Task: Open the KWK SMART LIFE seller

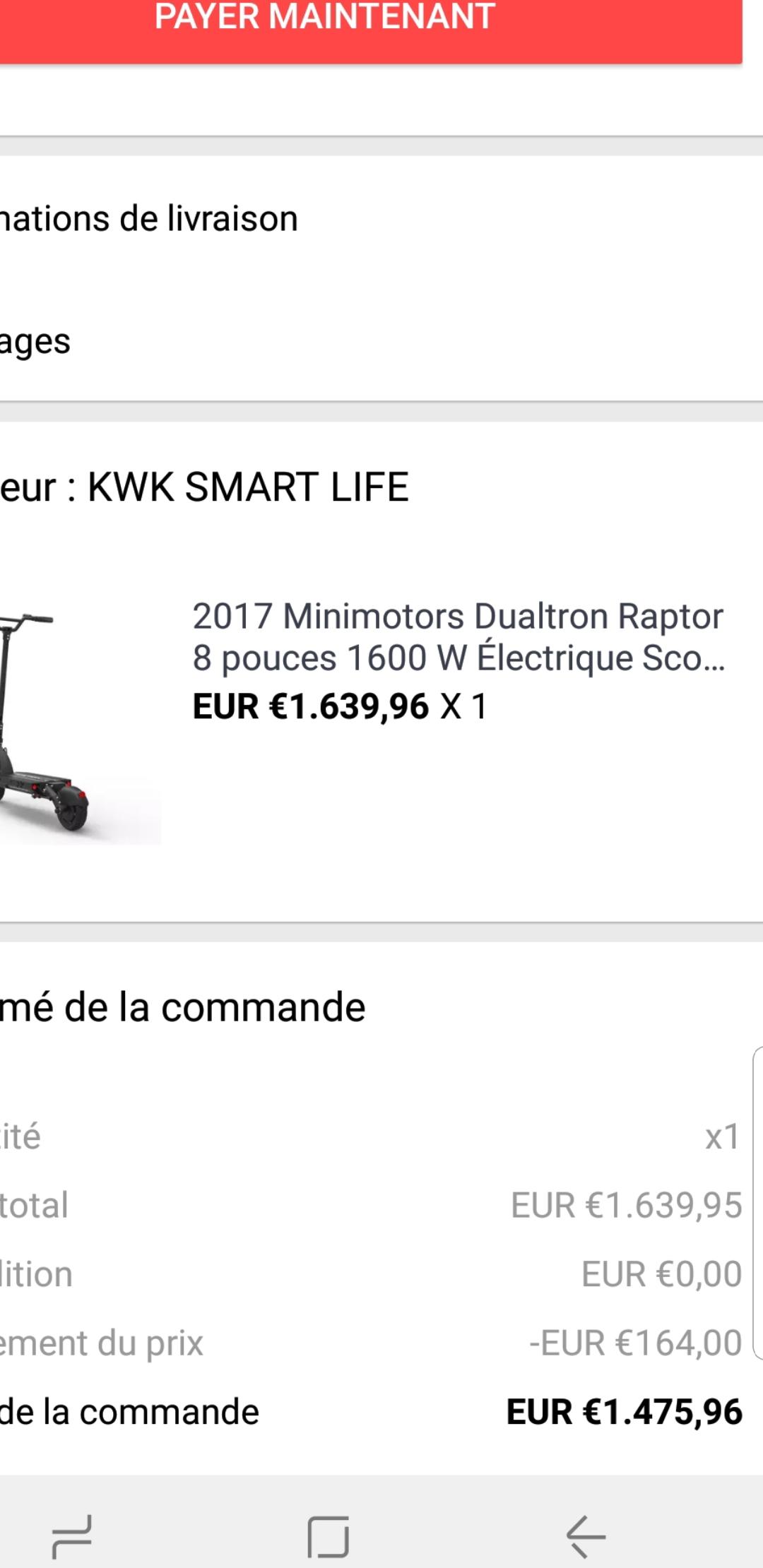Action: click(x=205, y=487)
